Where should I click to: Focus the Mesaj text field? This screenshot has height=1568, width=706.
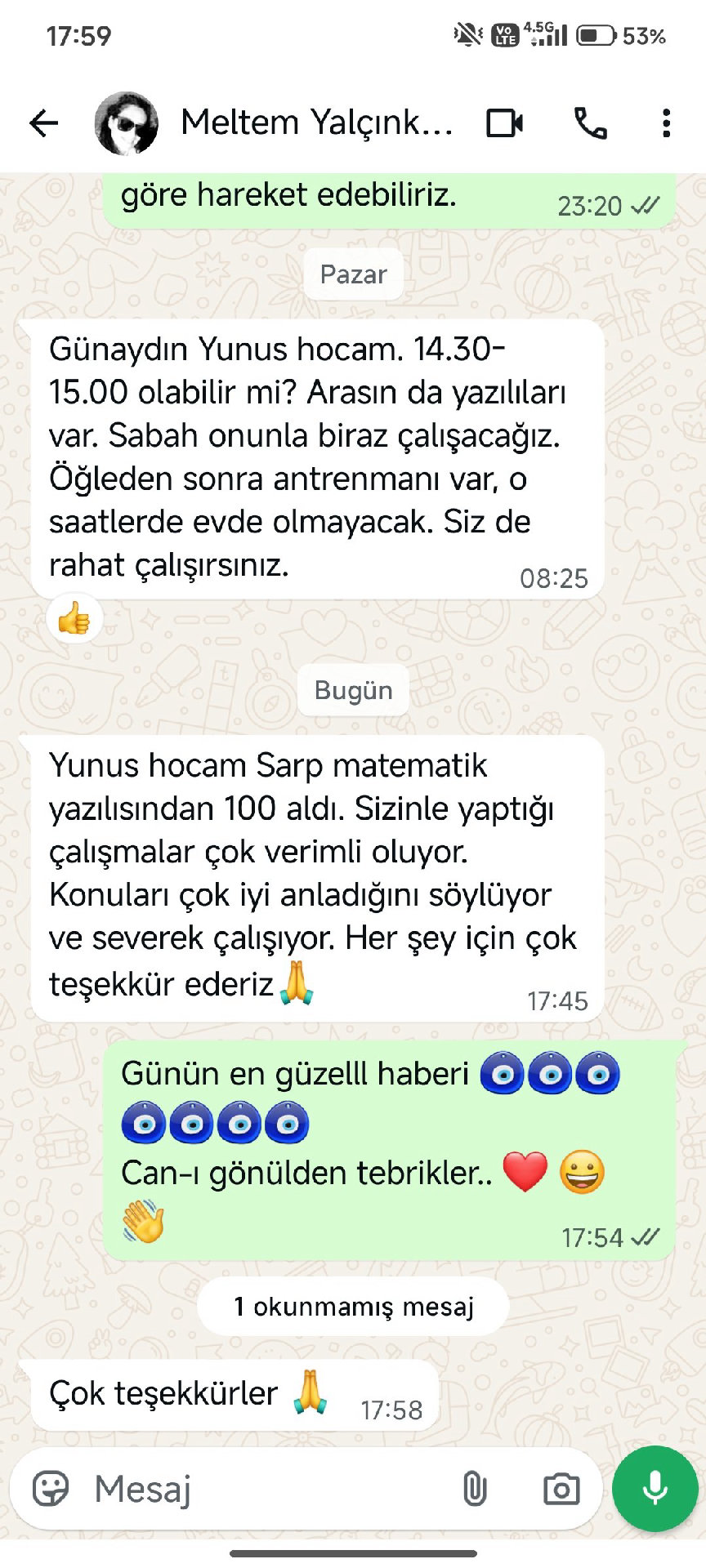click(x=270, y=1489)
